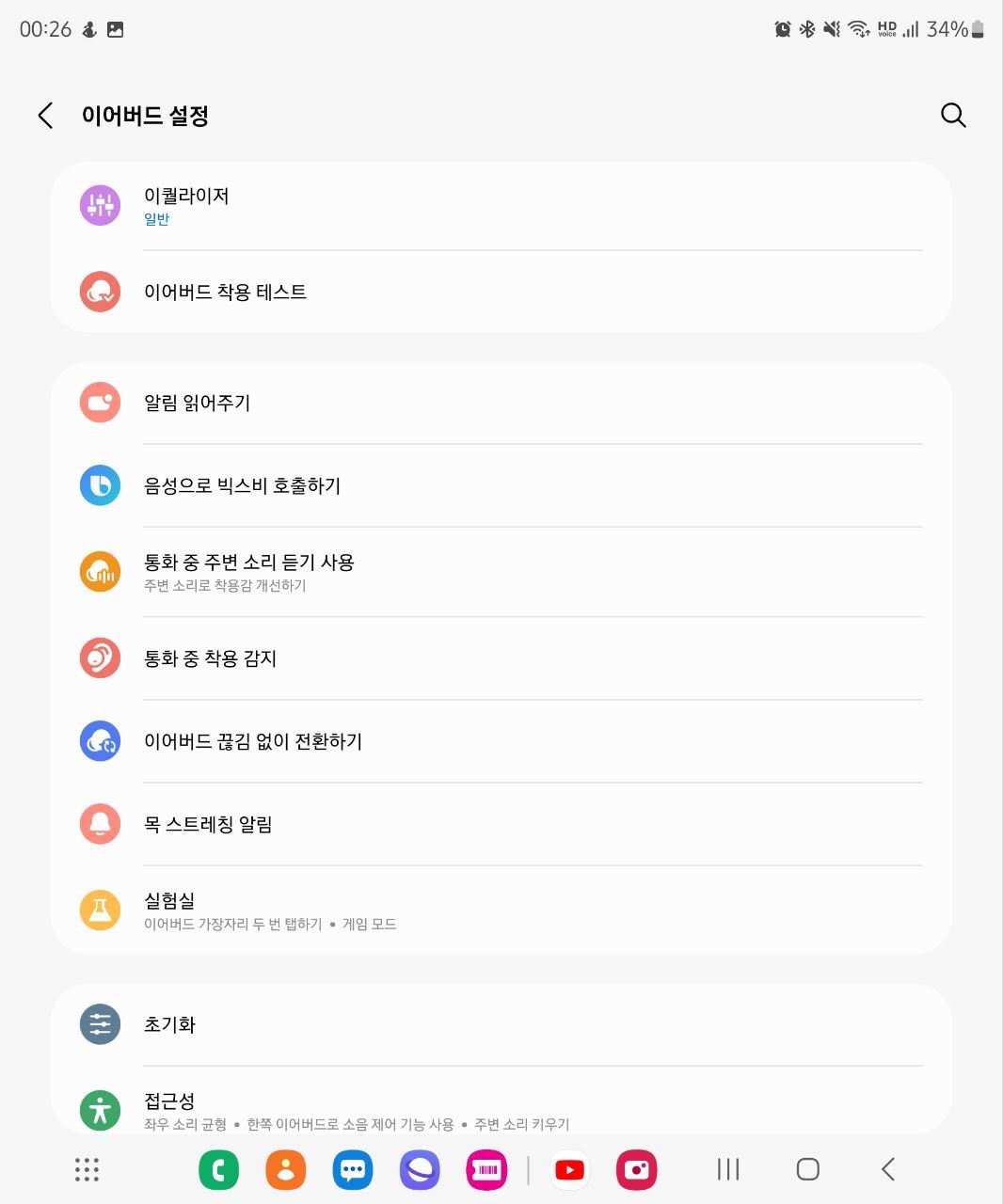Screen dimensions: 1003x1204
Task: Launch the Phone app from taskbar
Action: tap(218, 1170)
